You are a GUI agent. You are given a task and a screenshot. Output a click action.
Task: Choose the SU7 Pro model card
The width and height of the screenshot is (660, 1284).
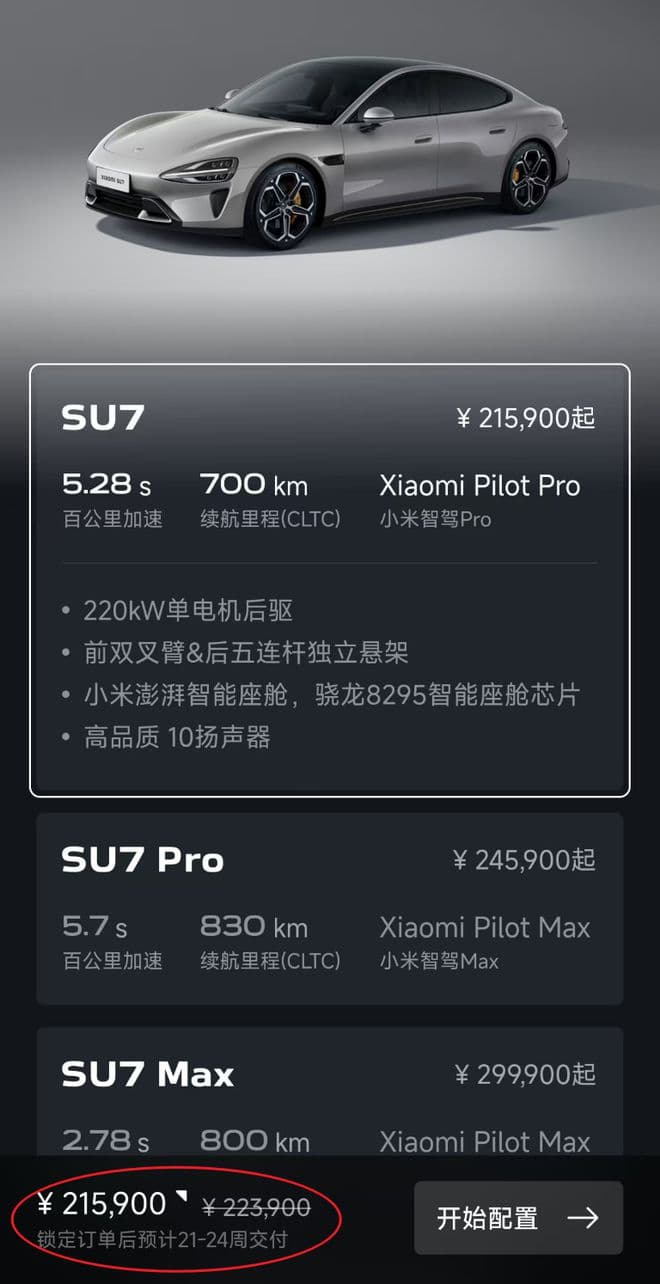pyautogui.click(x=329, y=908)
